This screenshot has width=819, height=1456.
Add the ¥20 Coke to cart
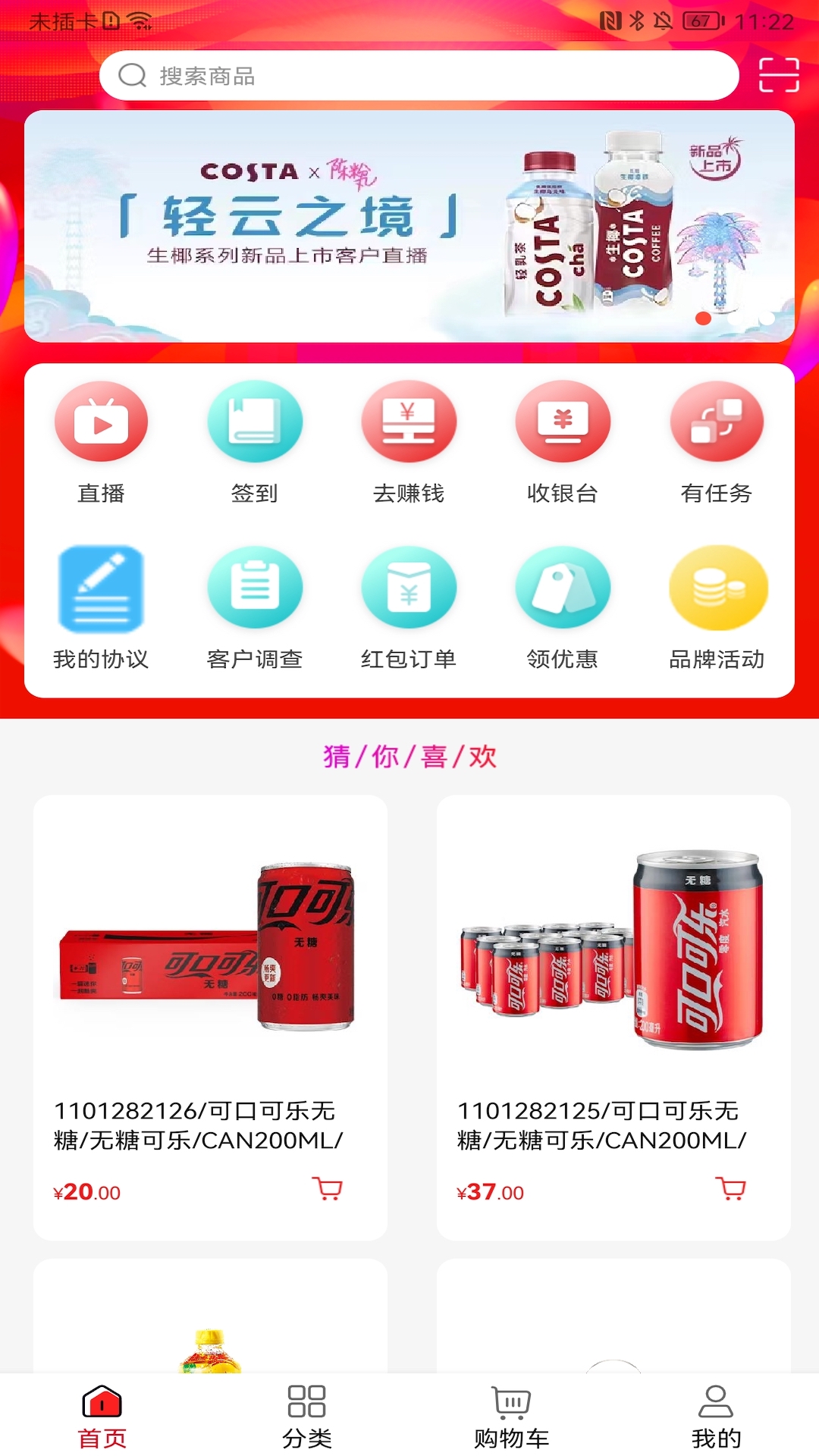[326, 1188]
